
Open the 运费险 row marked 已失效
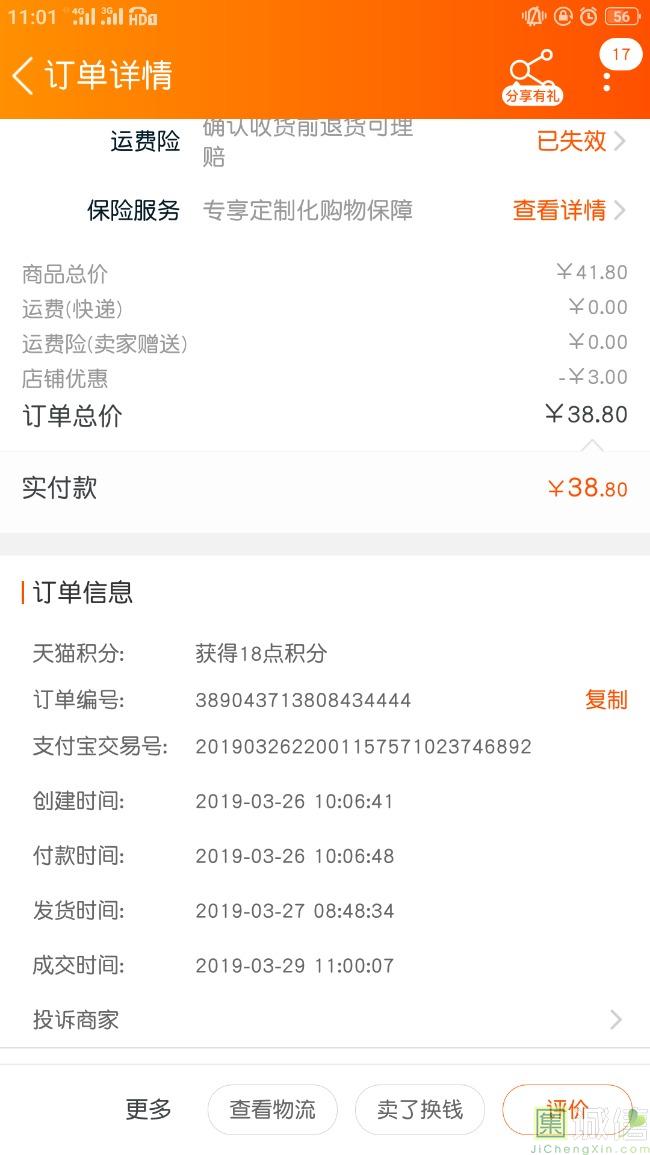325,141
